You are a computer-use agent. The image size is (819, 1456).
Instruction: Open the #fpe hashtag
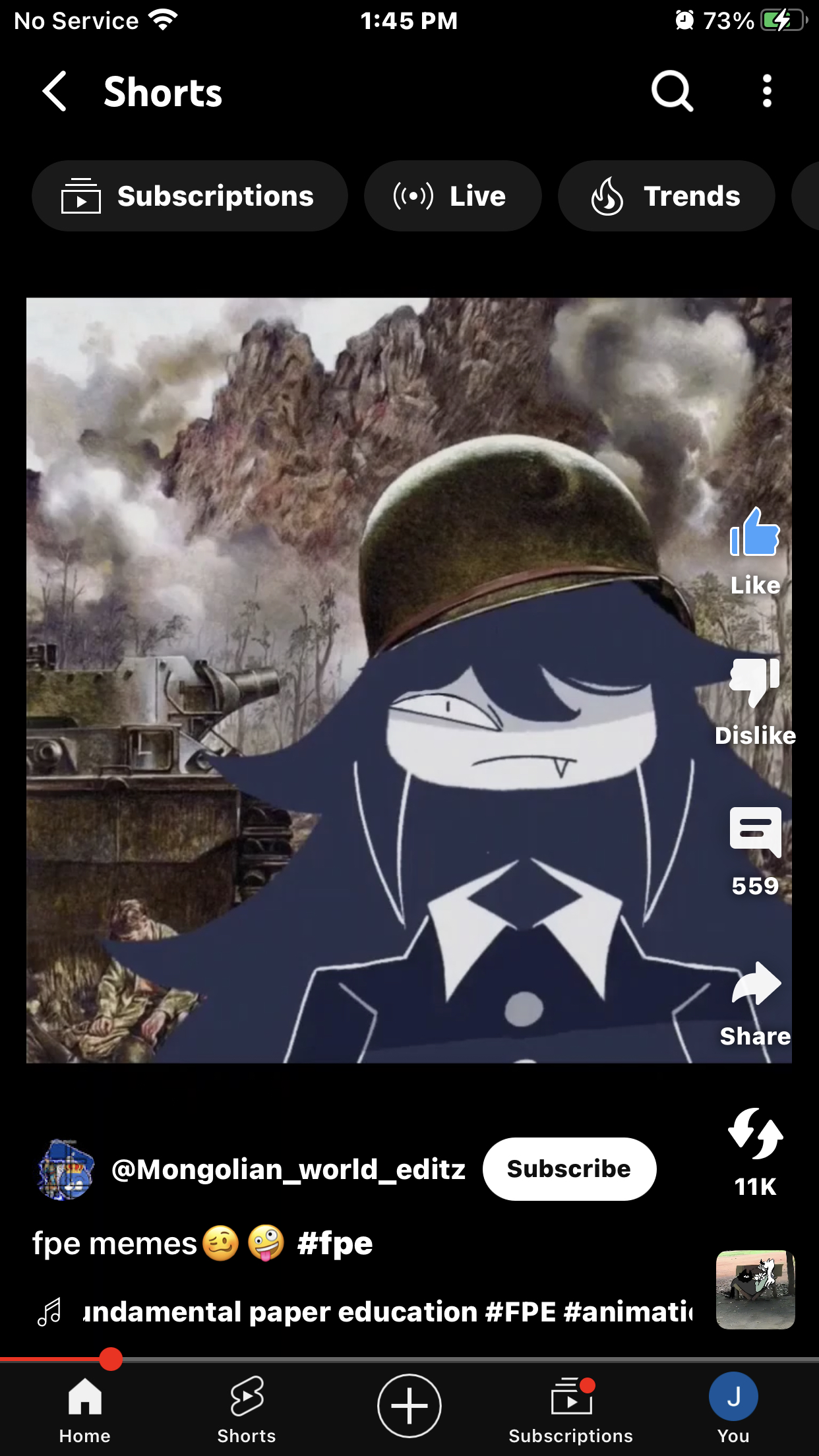pos(335,1244)
